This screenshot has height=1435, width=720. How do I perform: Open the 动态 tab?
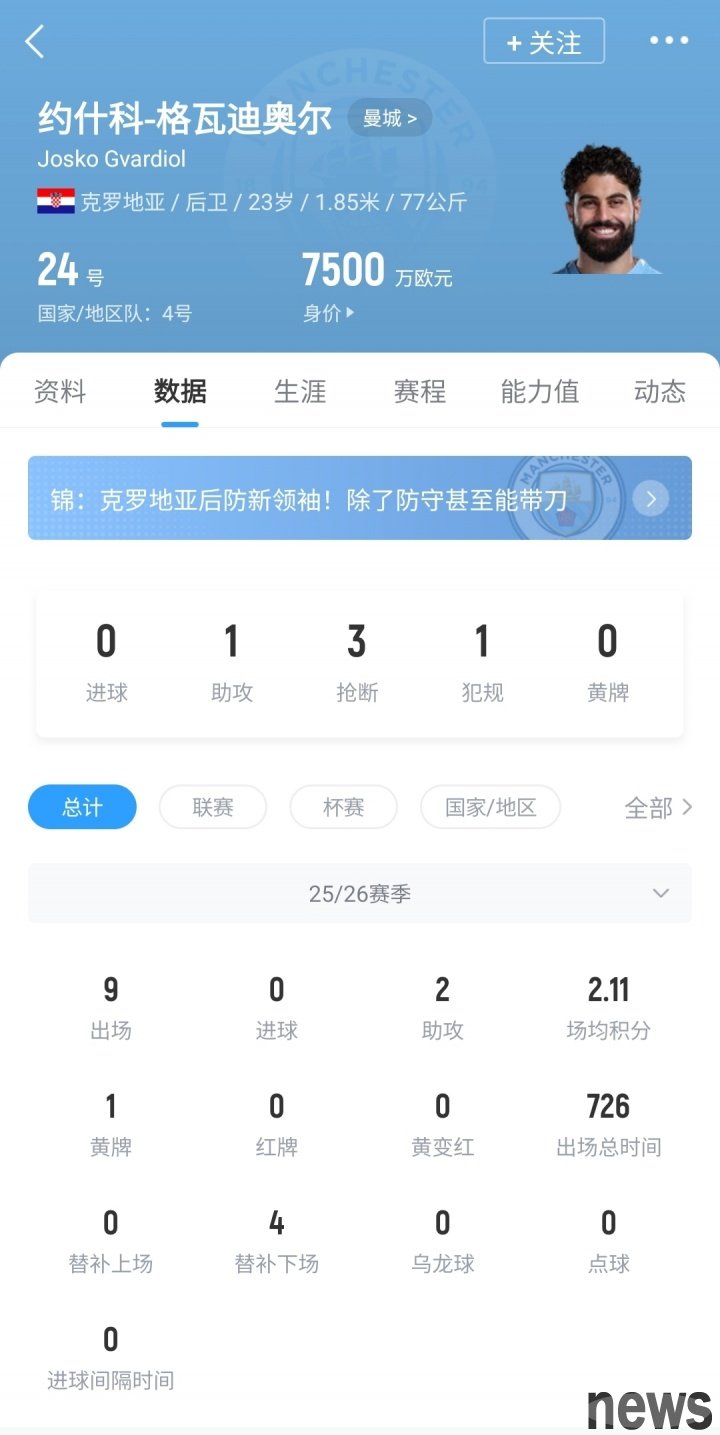(x=660, y=391)
